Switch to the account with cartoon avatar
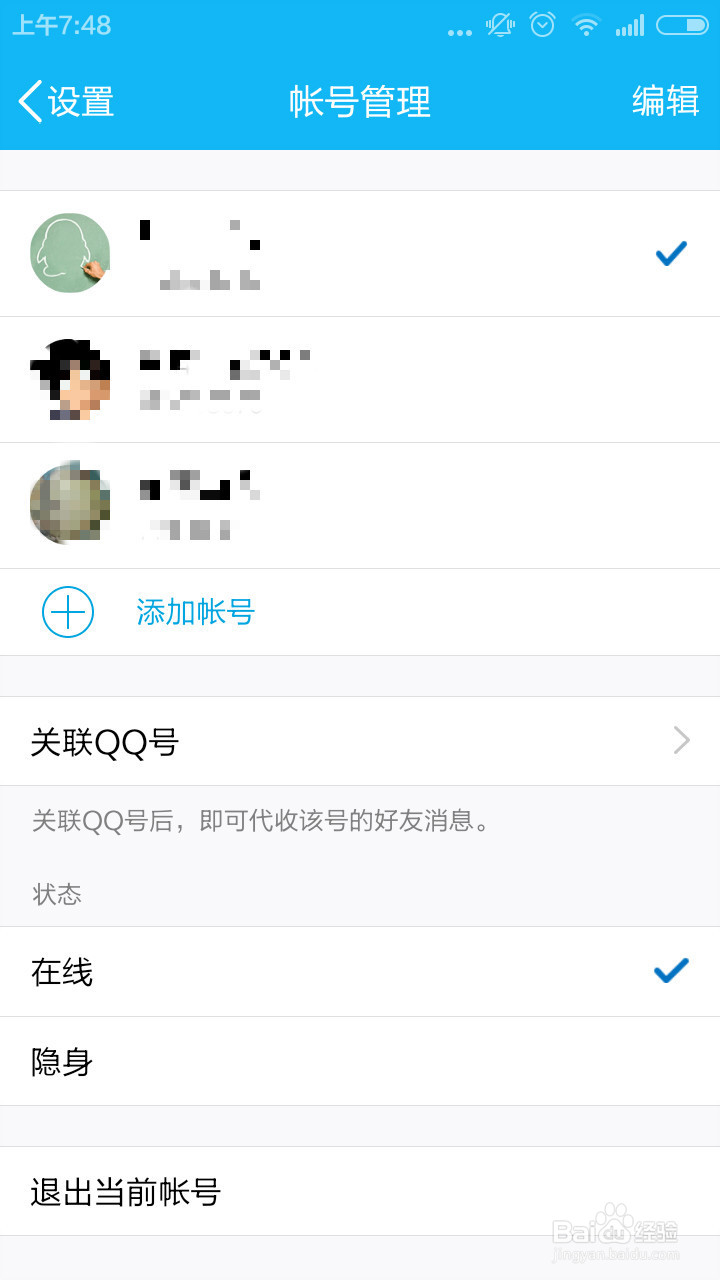 (360, 380)
